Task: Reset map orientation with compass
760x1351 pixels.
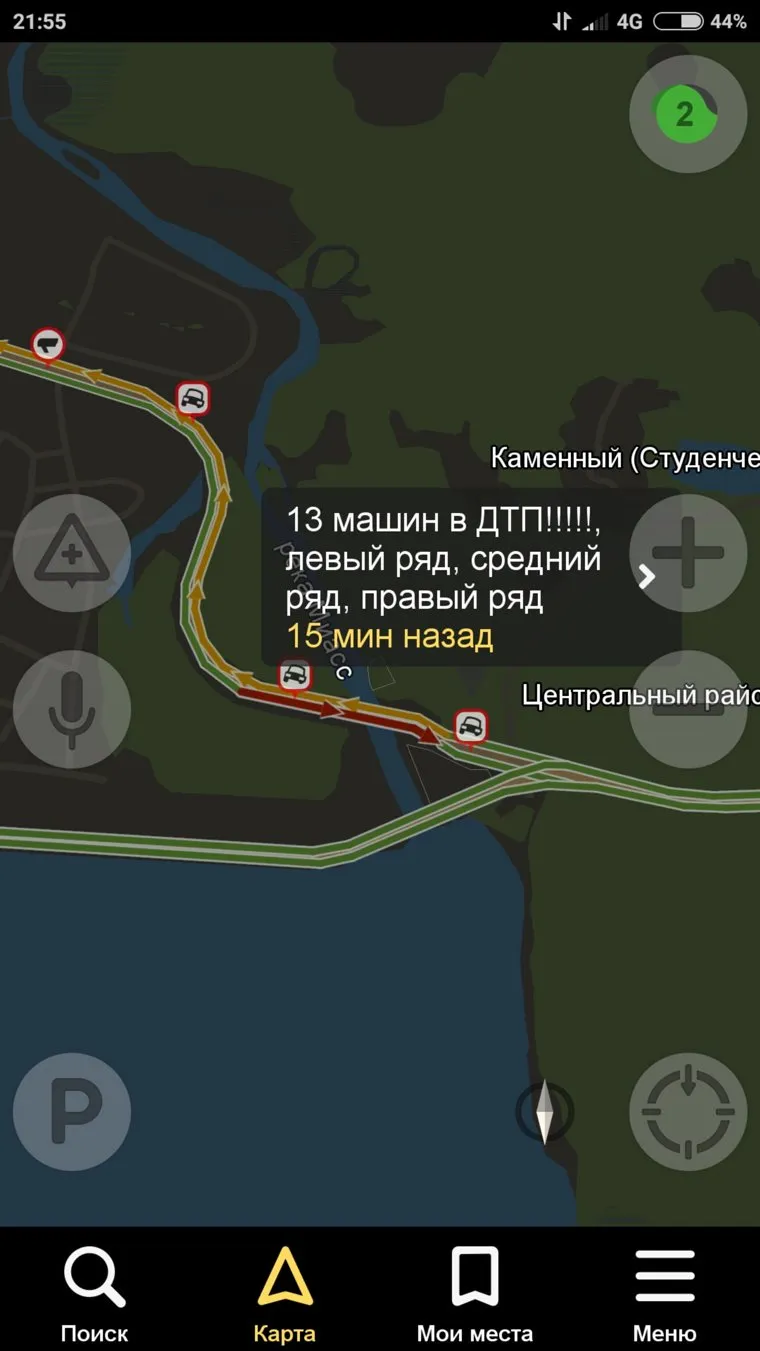Action: [544, 1111]
